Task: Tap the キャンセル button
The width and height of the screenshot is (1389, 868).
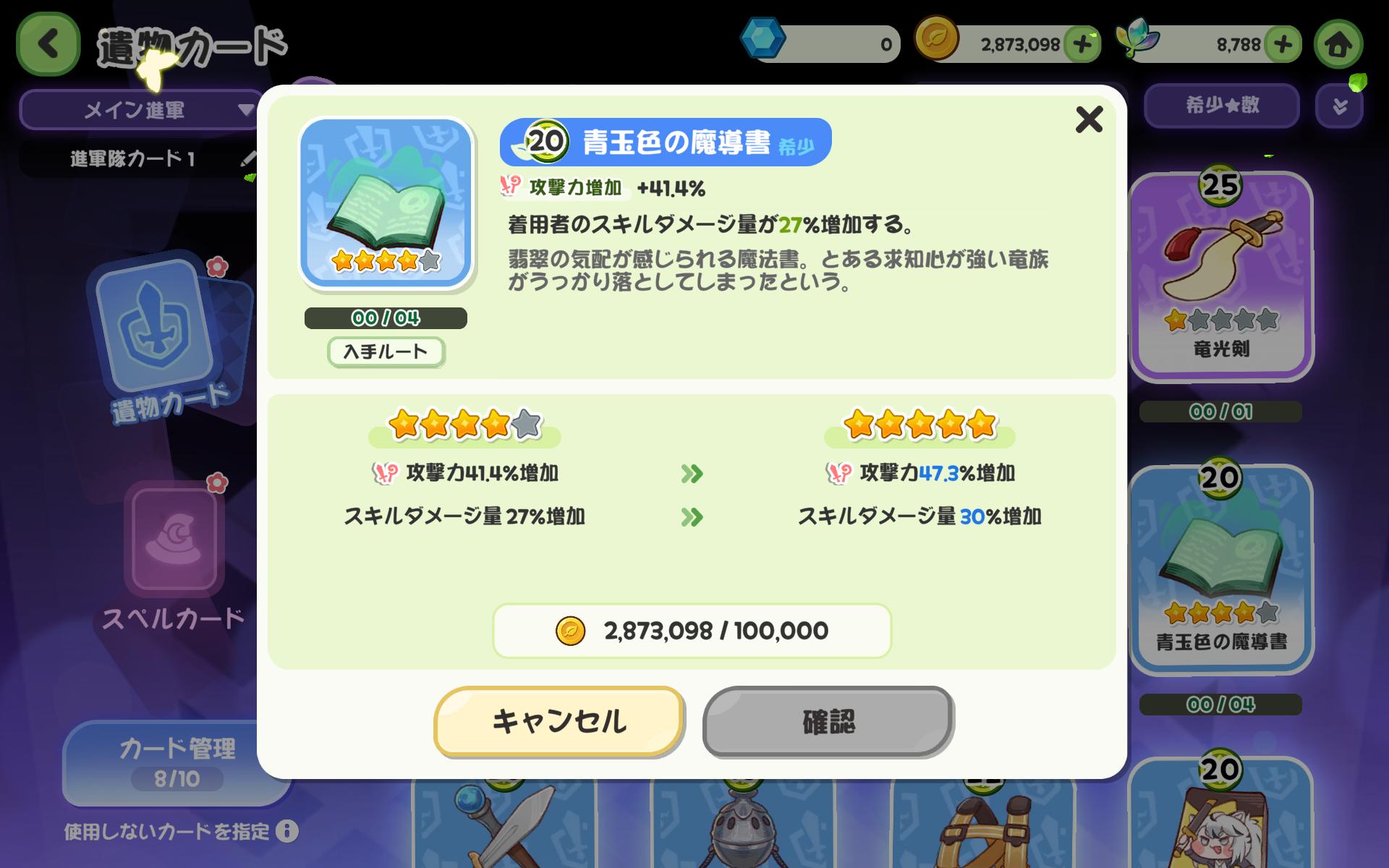Action: (x=558, y=721)
